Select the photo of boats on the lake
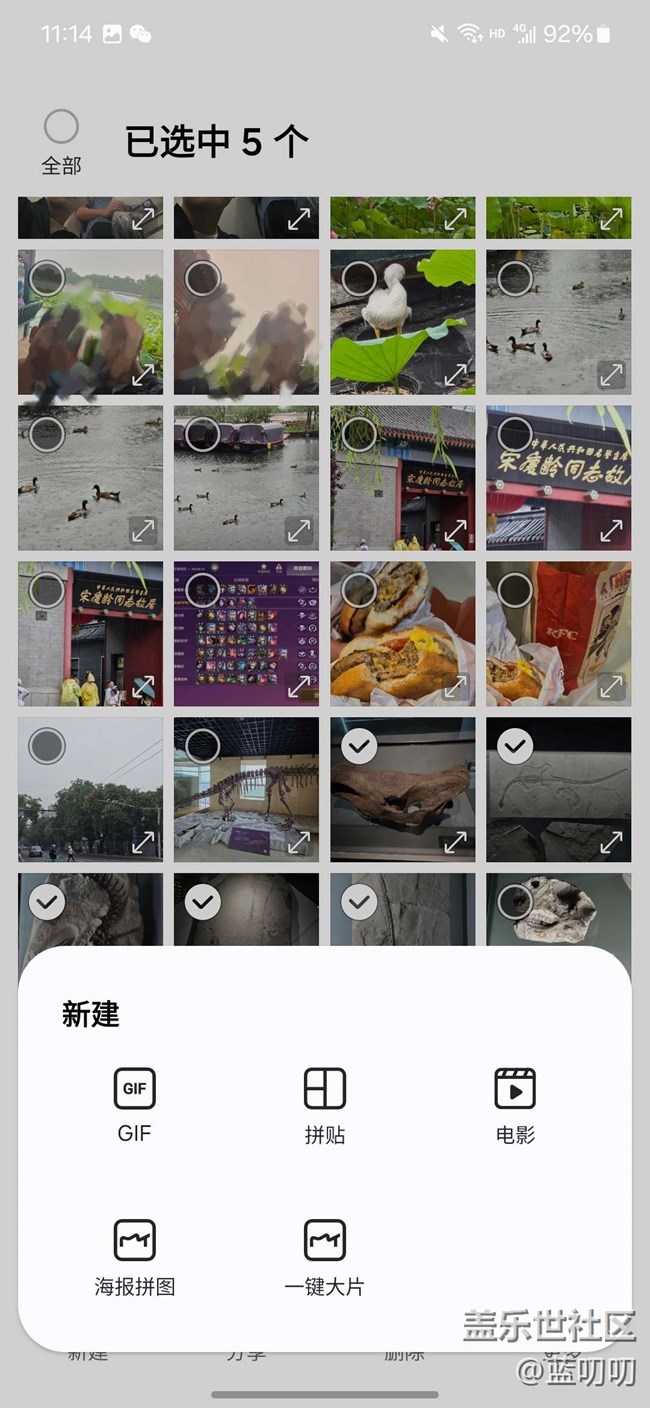 pos(203,434)
